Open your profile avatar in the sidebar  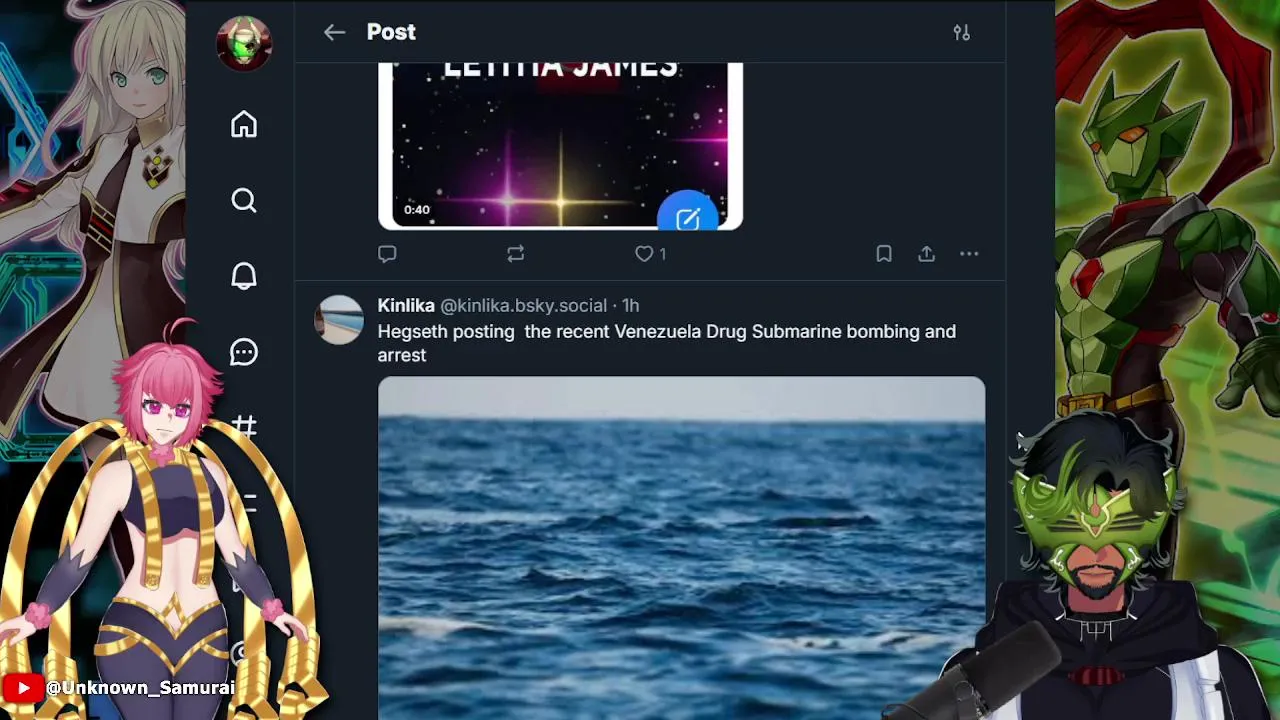click(x=244, y=43)
